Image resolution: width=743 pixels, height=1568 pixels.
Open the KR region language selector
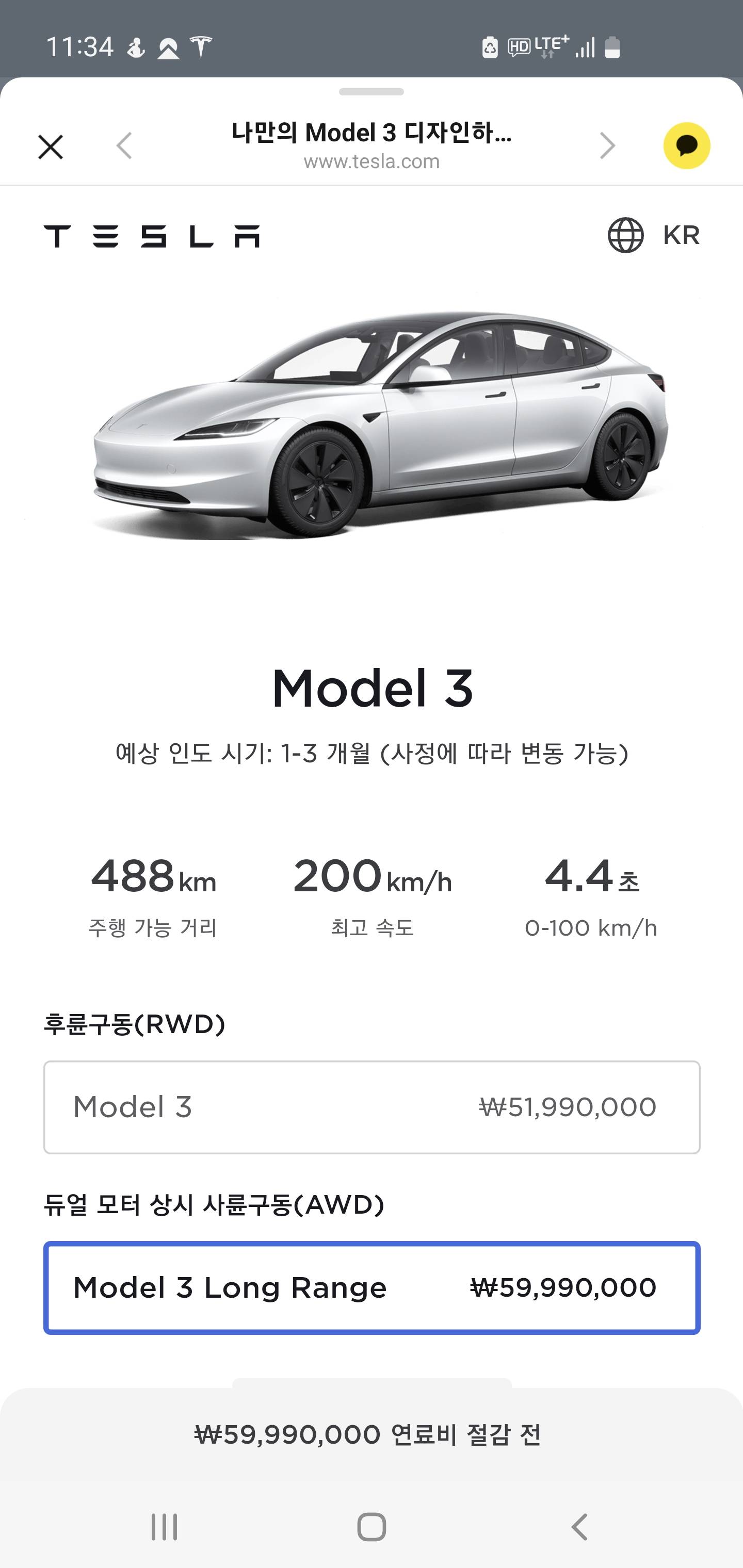(x=653, y=235)
